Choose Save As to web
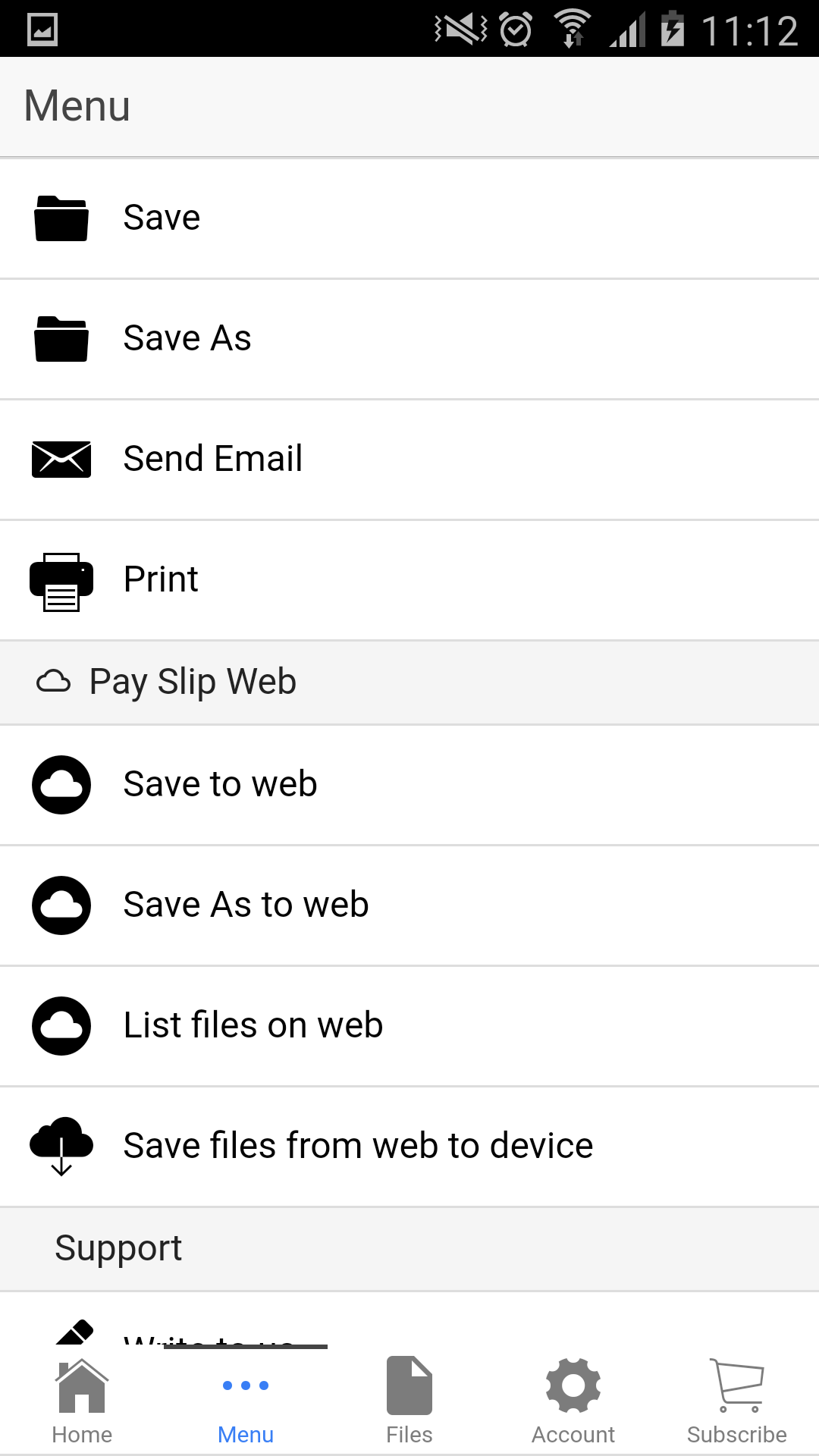This screenshot has height=1456, width=819. click(409, 905)
